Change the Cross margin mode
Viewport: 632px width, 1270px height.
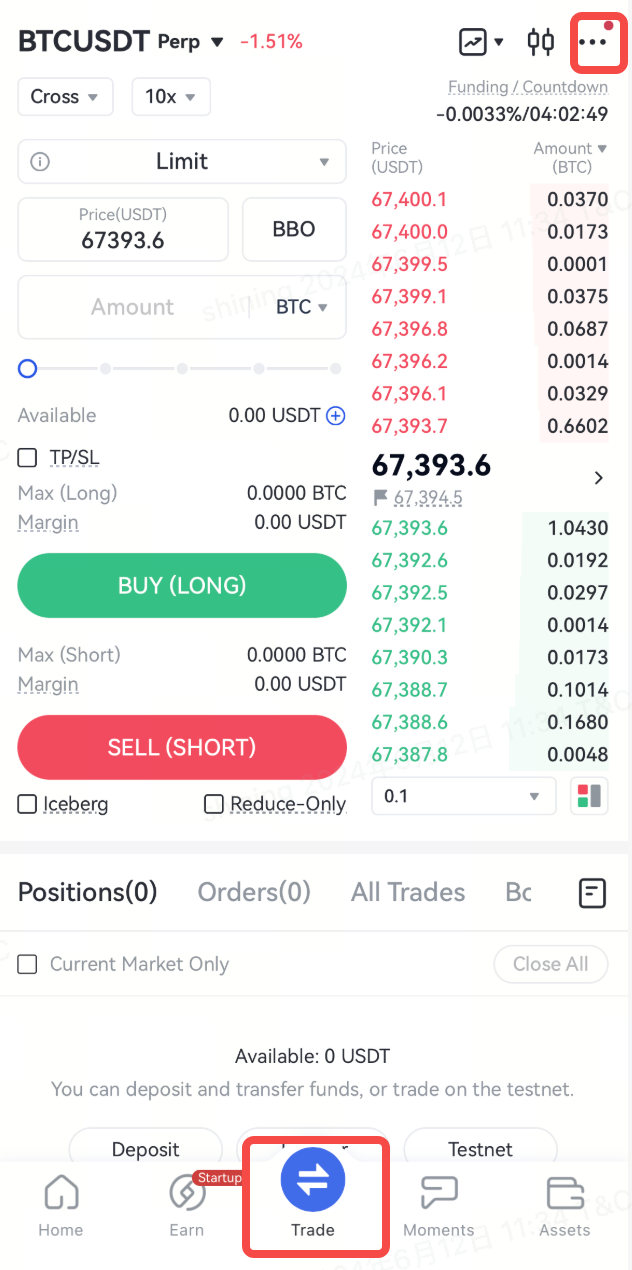[x=64, y=97]
